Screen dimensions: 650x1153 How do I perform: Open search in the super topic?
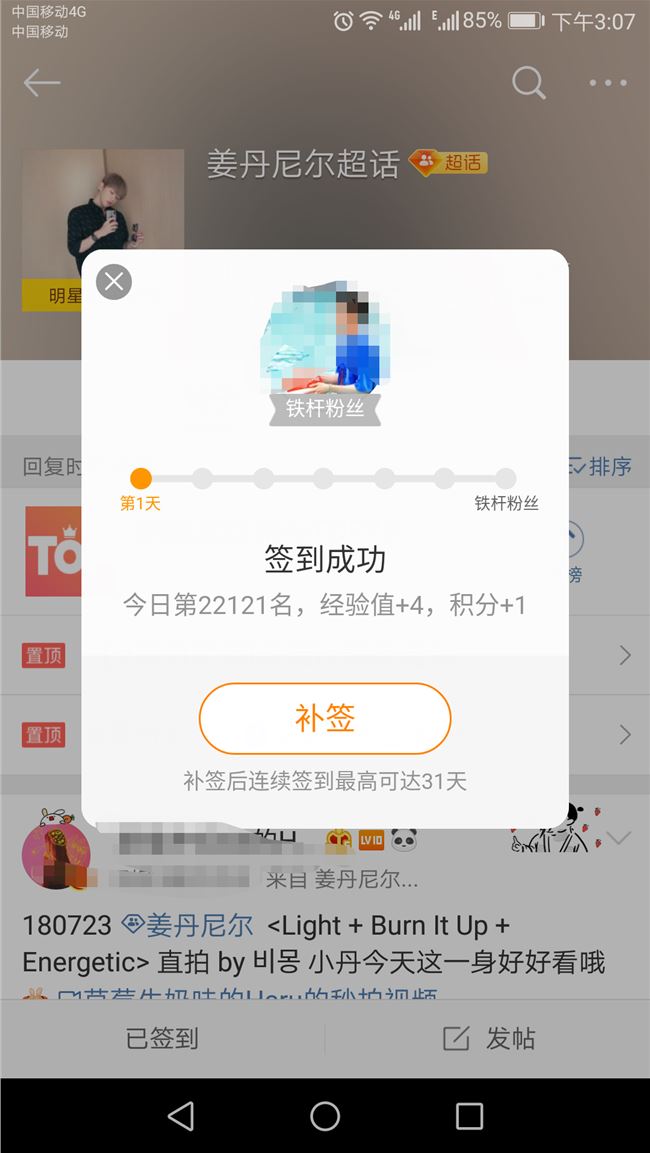tap(529, 83)
